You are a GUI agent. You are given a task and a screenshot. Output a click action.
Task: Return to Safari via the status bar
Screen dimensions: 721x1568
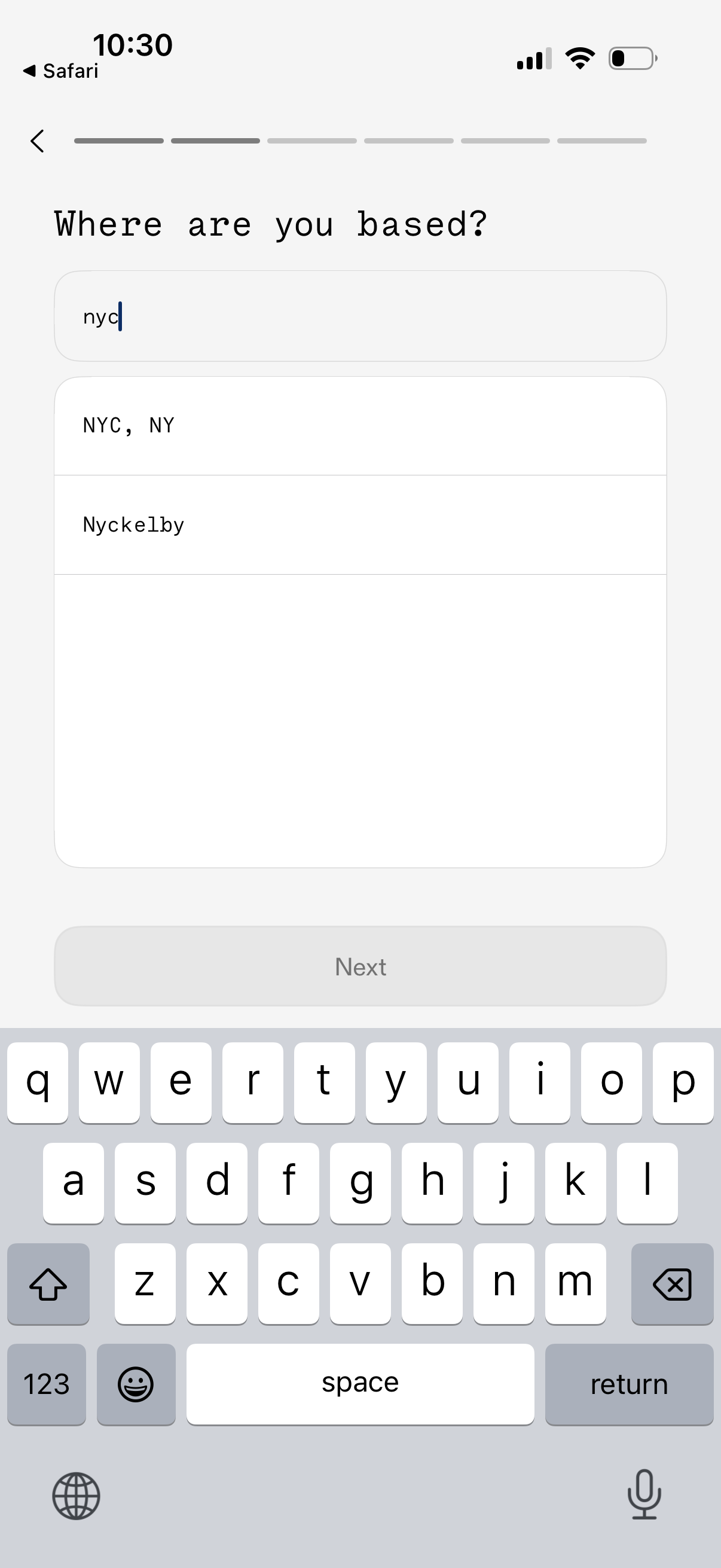(61, 71)
